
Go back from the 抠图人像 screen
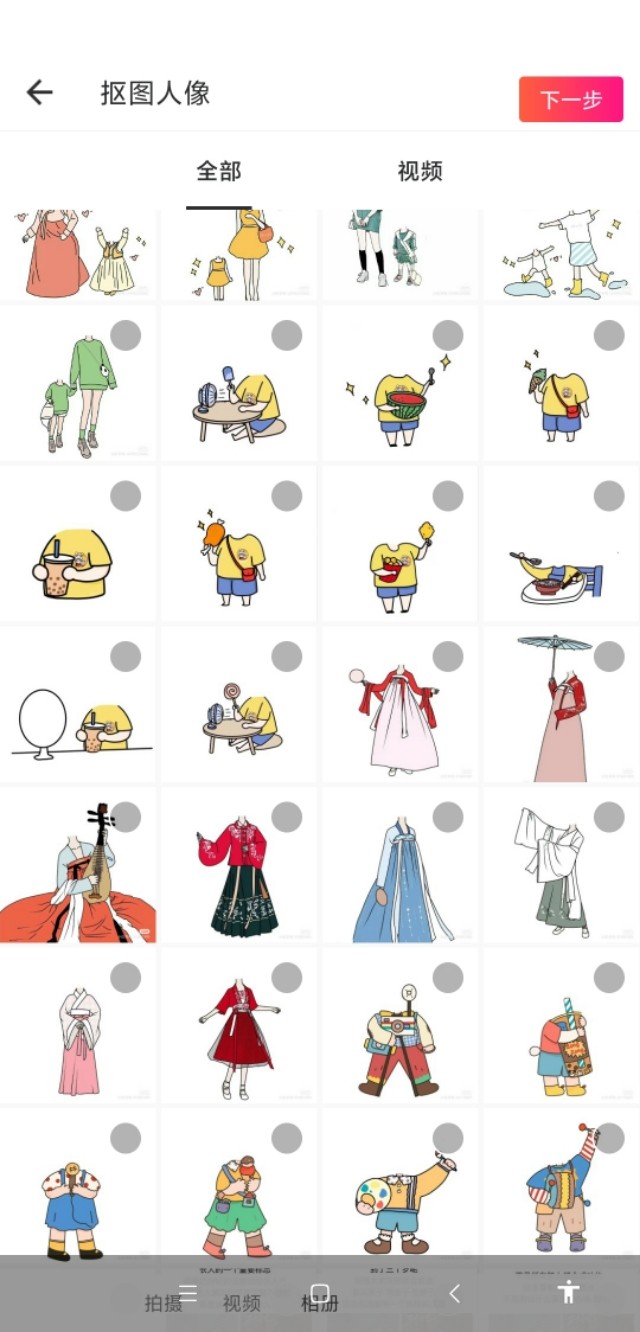pos(40,93)
